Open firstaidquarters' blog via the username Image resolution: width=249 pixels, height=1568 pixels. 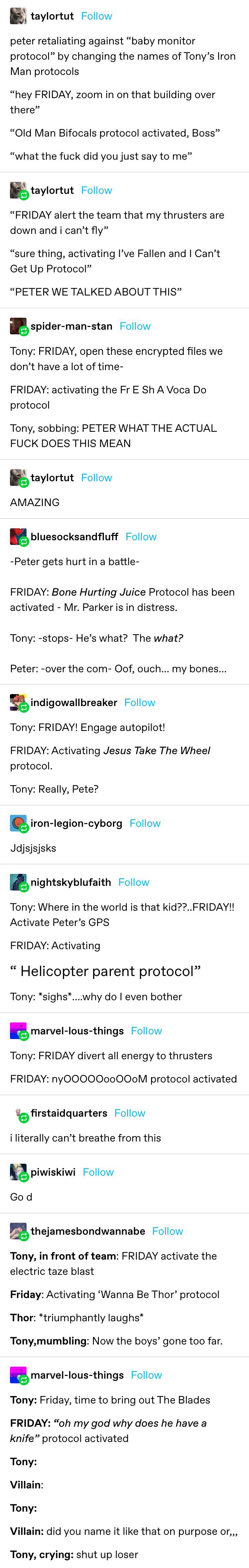(69, 1113)
